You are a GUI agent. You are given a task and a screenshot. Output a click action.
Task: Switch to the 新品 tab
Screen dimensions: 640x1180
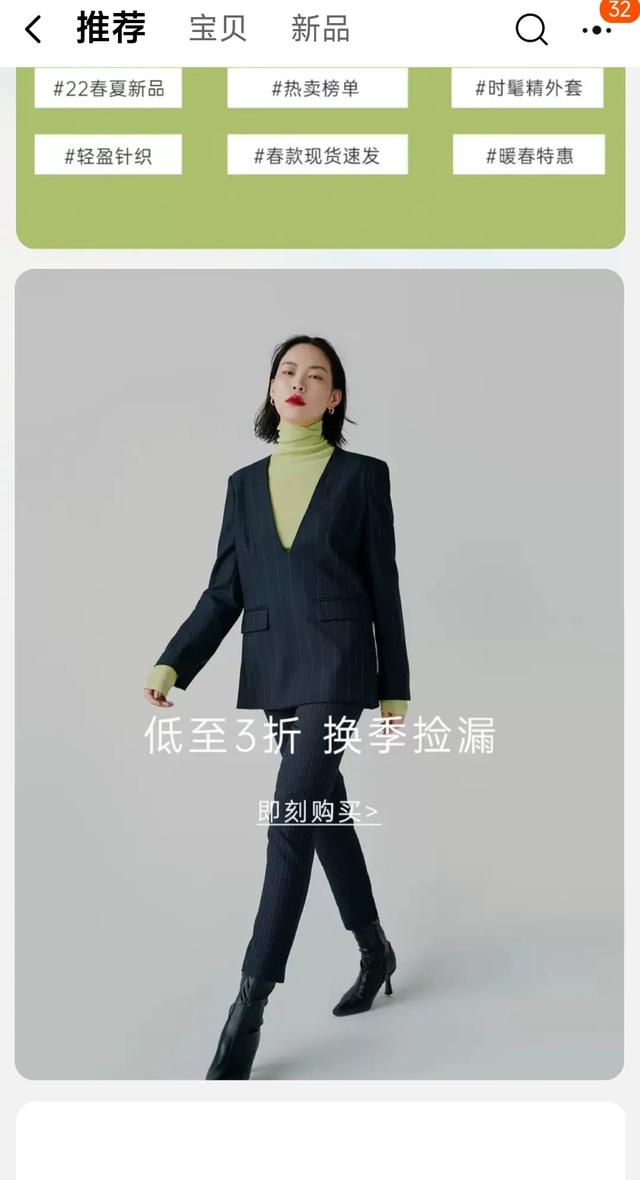click(x=320, y=29)
